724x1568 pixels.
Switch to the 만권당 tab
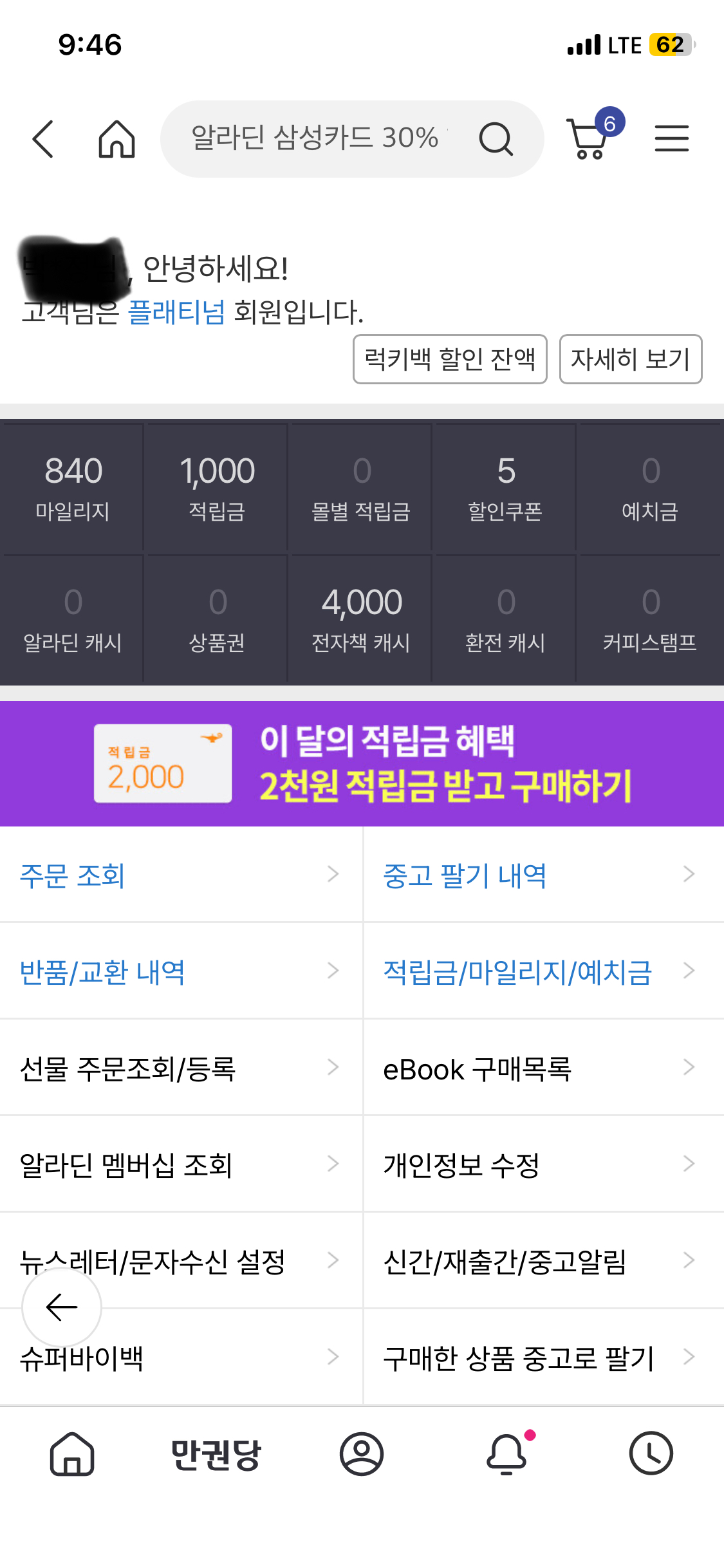tap(216, 1454)
